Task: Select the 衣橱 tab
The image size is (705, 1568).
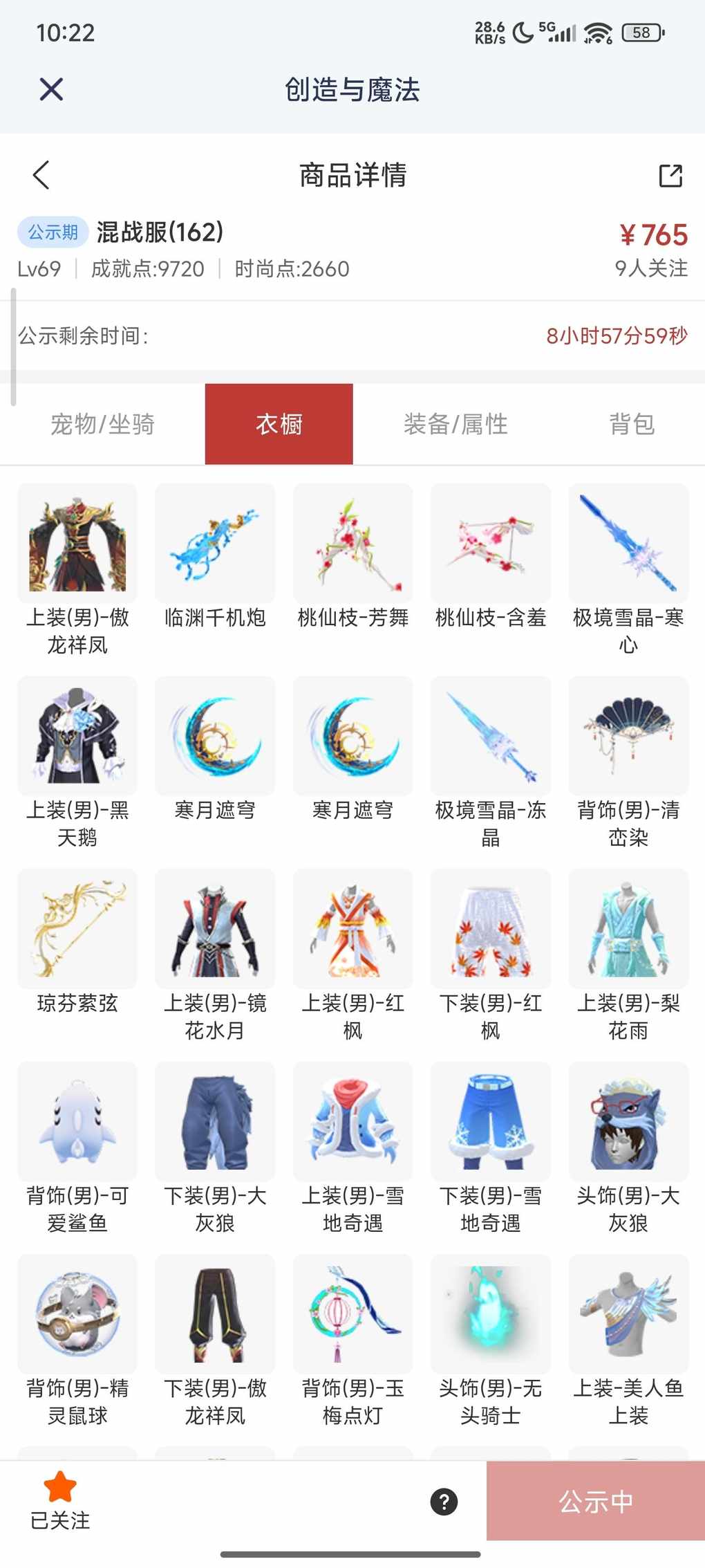Action: click(279, 424)
